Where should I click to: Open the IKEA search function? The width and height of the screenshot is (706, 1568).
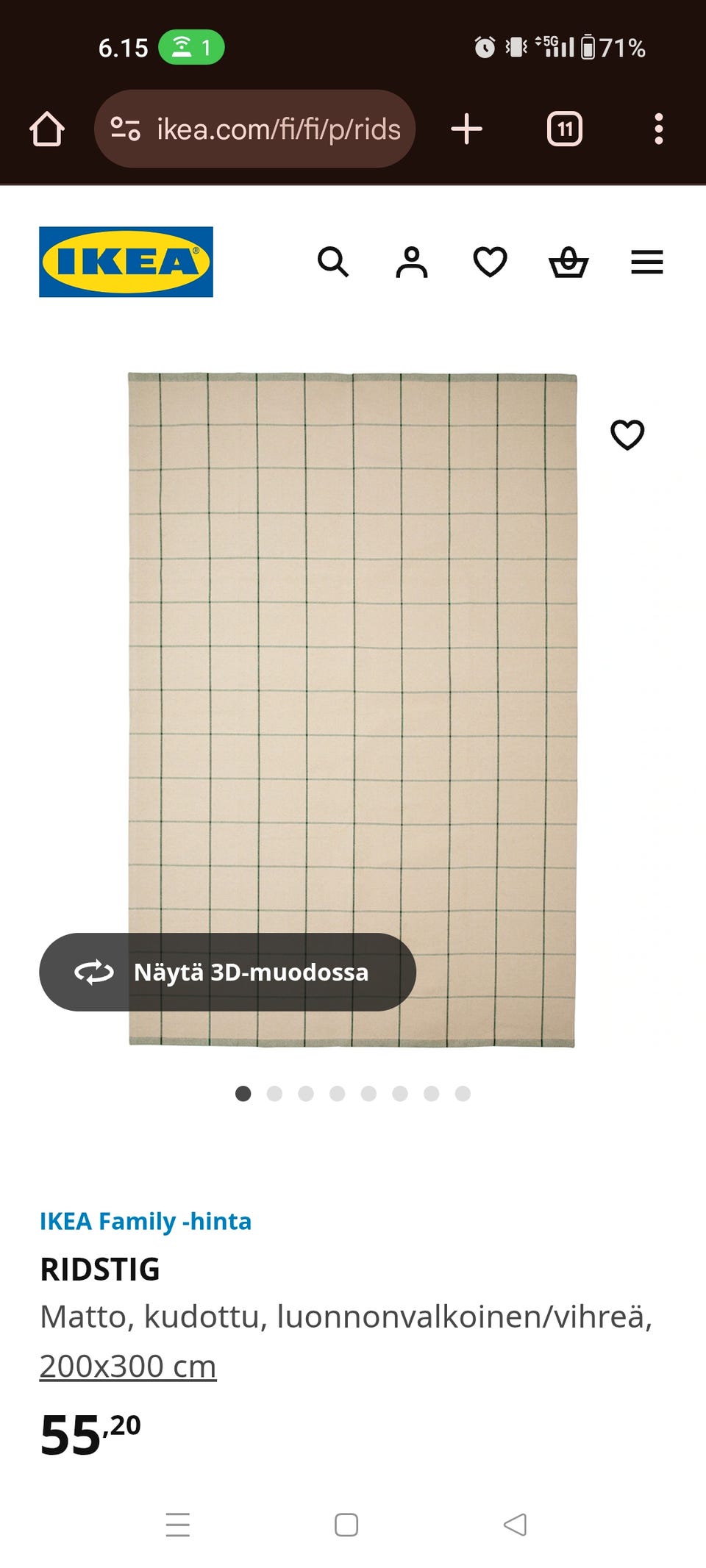point(334,262)
